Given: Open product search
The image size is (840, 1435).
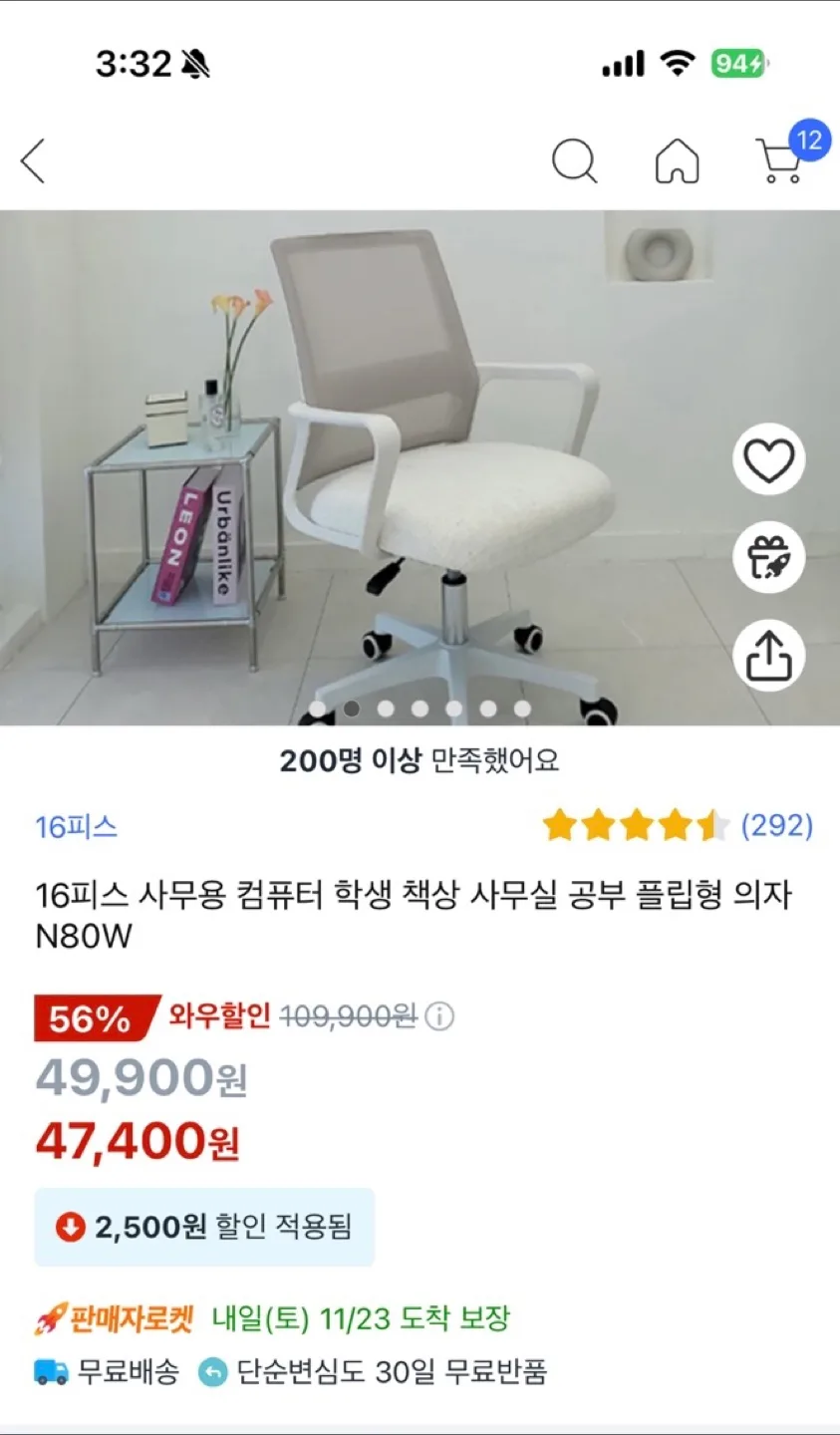Looking at the screenshot, I should coord(574,160).
